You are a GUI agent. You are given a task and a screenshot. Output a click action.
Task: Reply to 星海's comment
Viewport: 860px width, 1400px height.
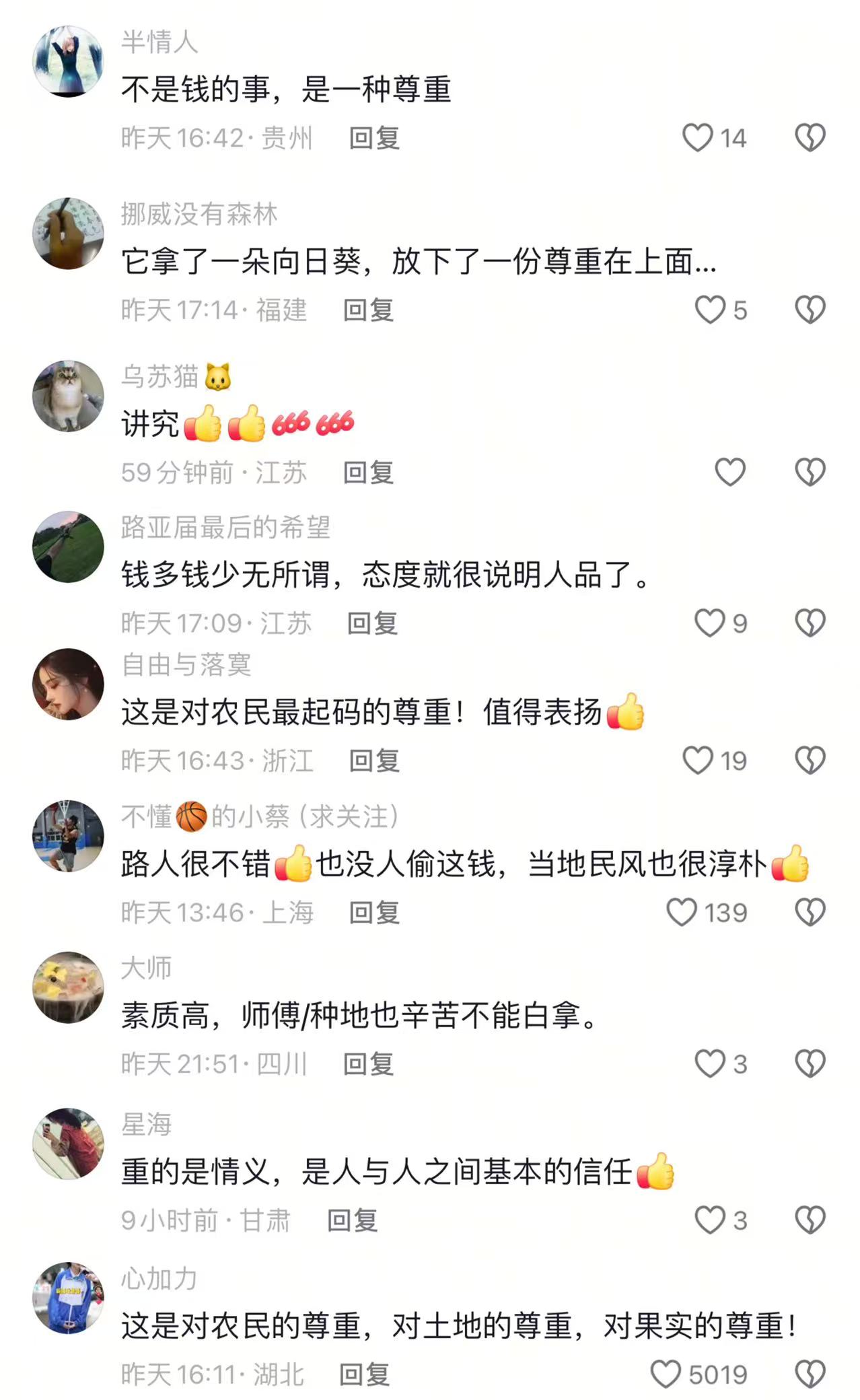pos(352,1220)
